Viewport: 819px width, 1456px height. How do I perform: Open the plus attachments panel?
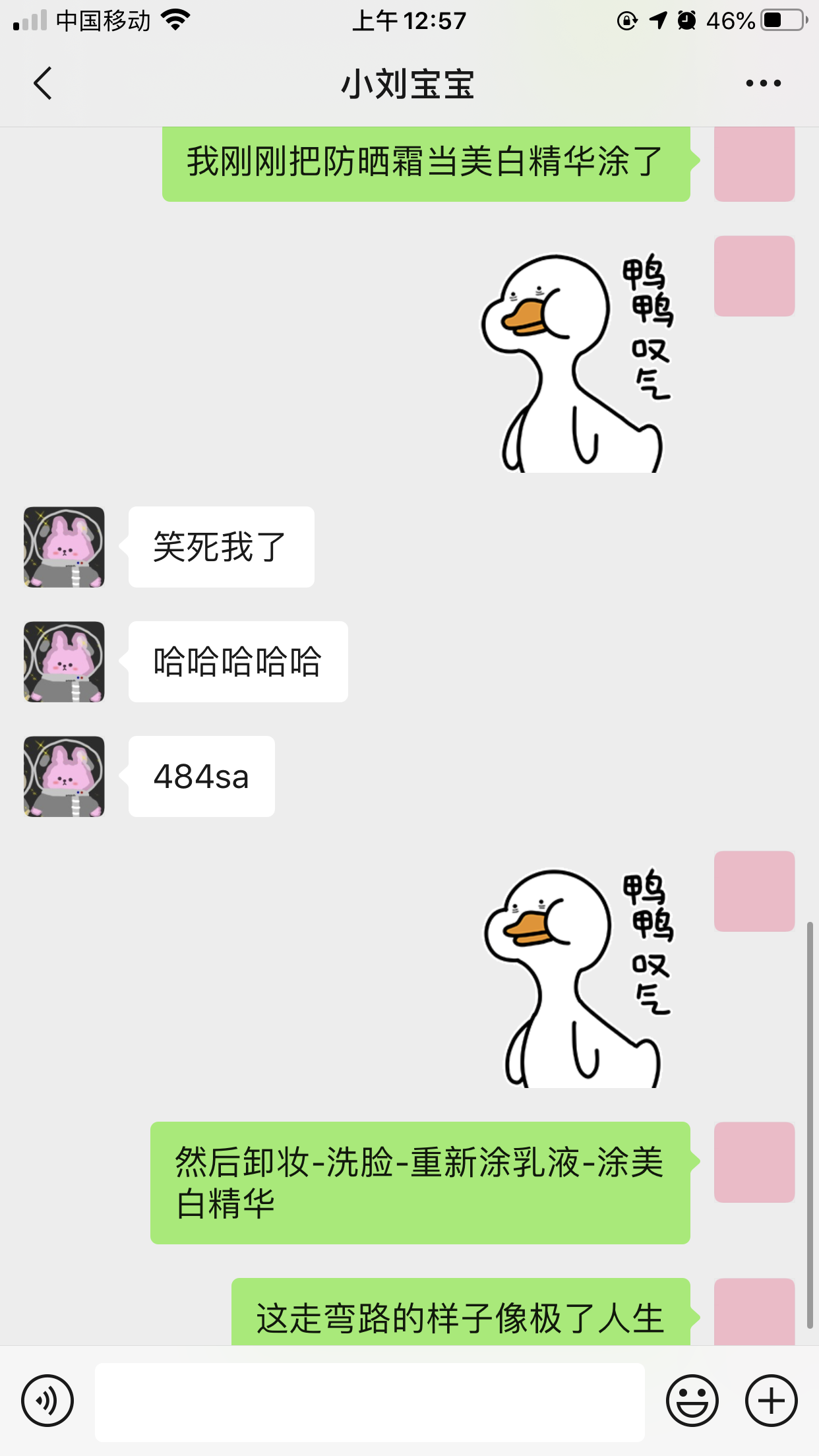point(771,1401)
